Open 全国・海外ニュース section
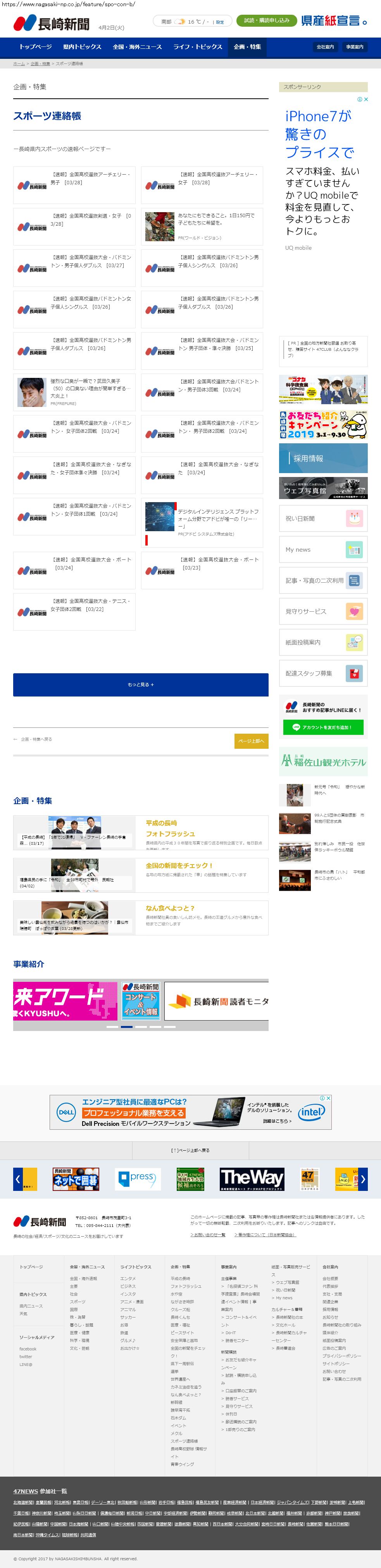The height and width of the screenshot is (1568, 381). (137, 47)
